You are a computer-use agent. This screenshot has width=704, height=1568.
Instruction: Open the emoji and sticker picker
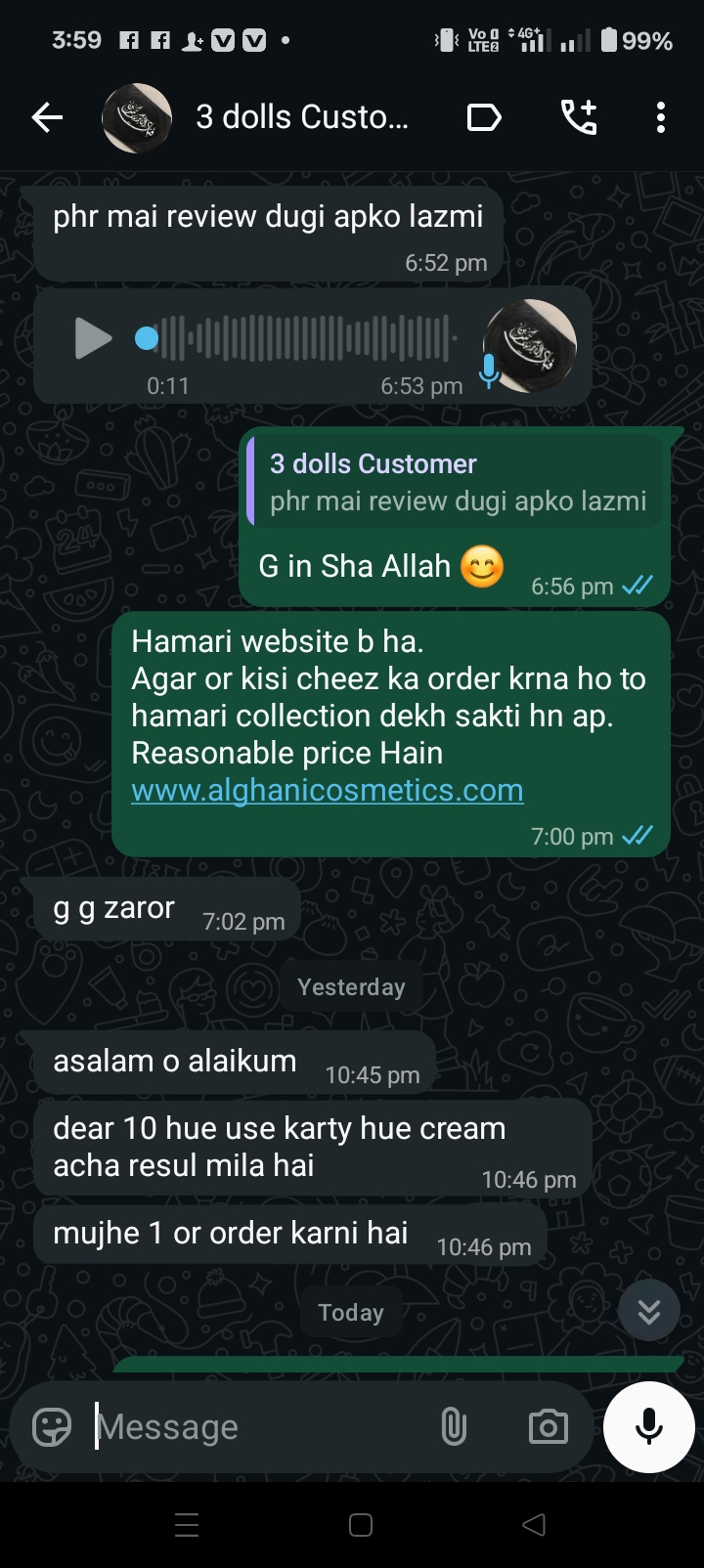tap(52, 1427)
